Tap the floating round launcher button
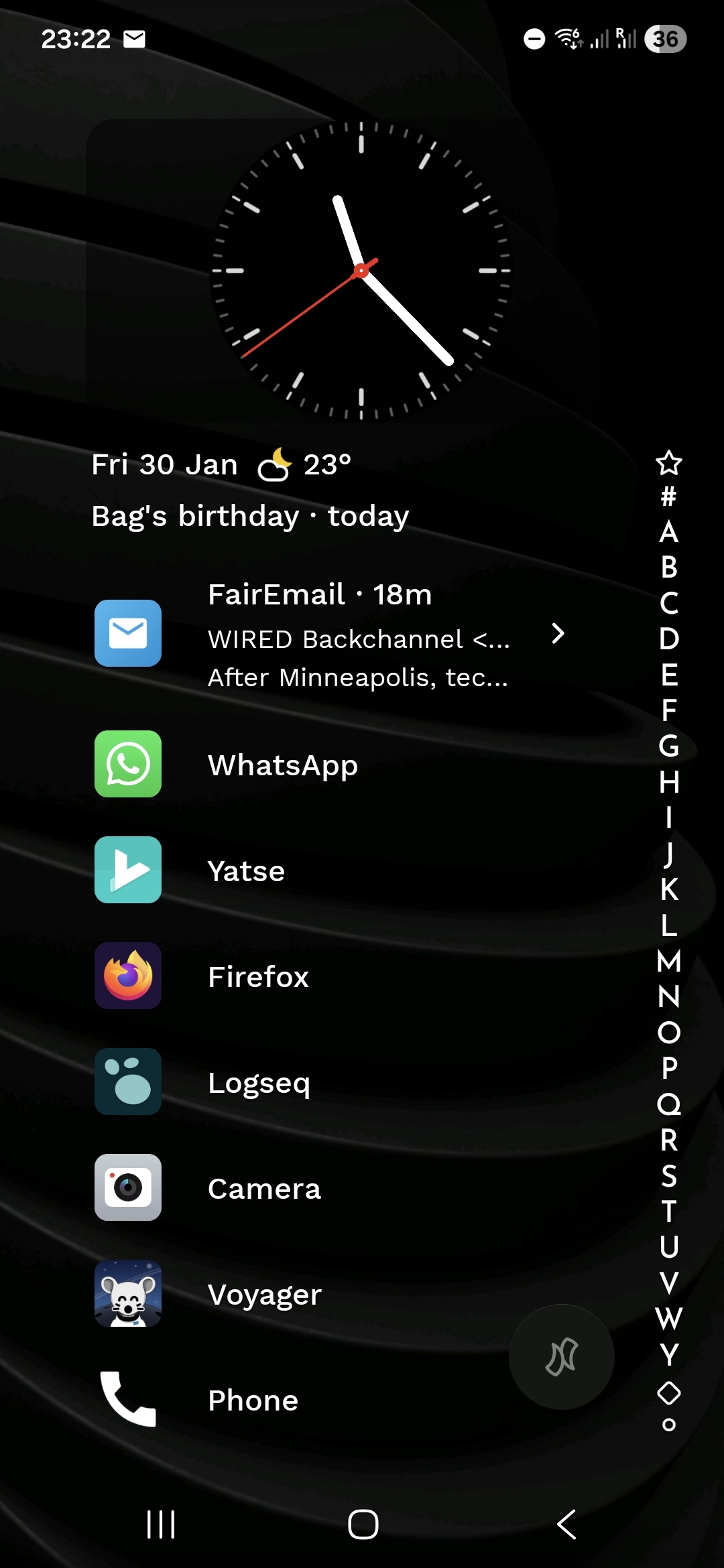Viewport: 724px width, 1568px height. pos(561,1357)
